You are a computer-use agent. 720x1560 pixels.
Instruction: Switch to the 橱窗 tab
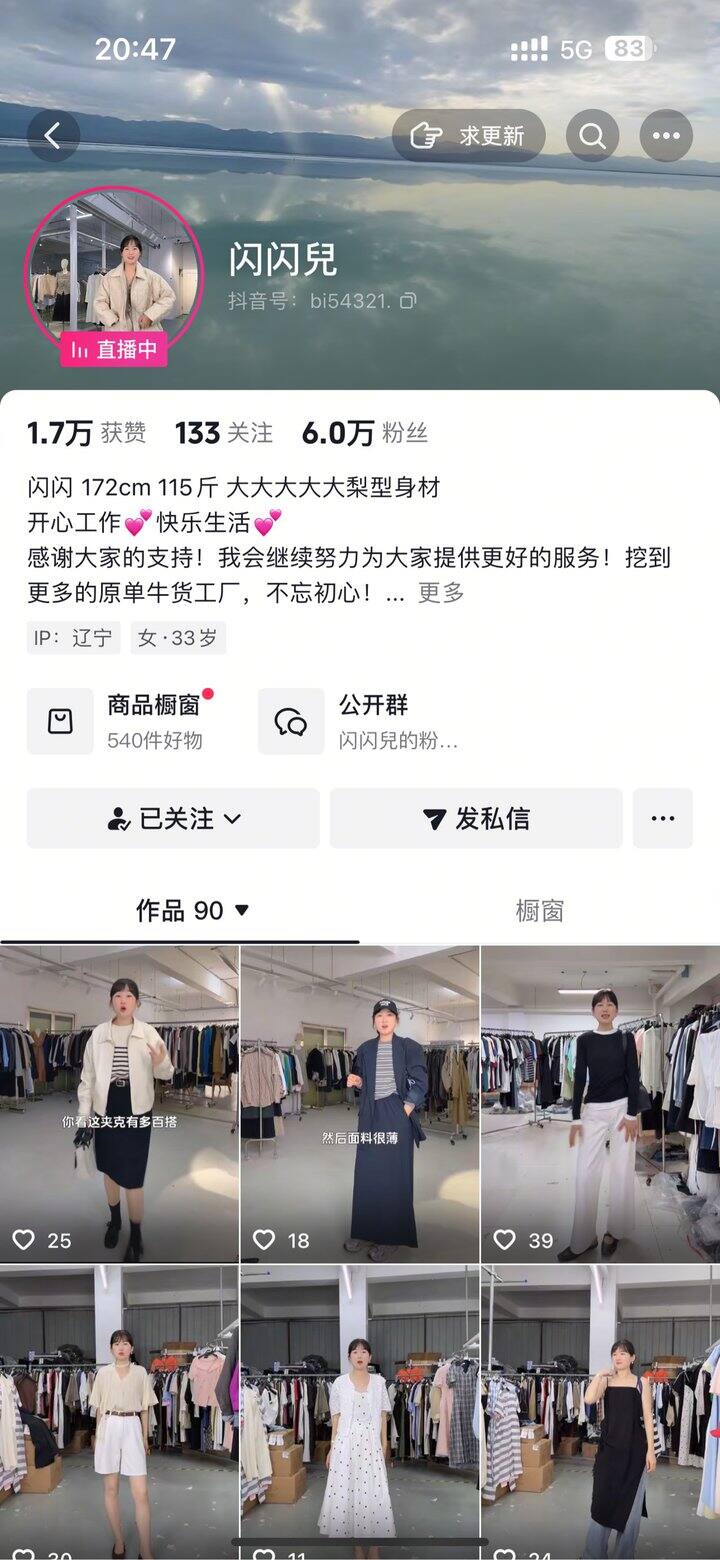click(539, 911)
